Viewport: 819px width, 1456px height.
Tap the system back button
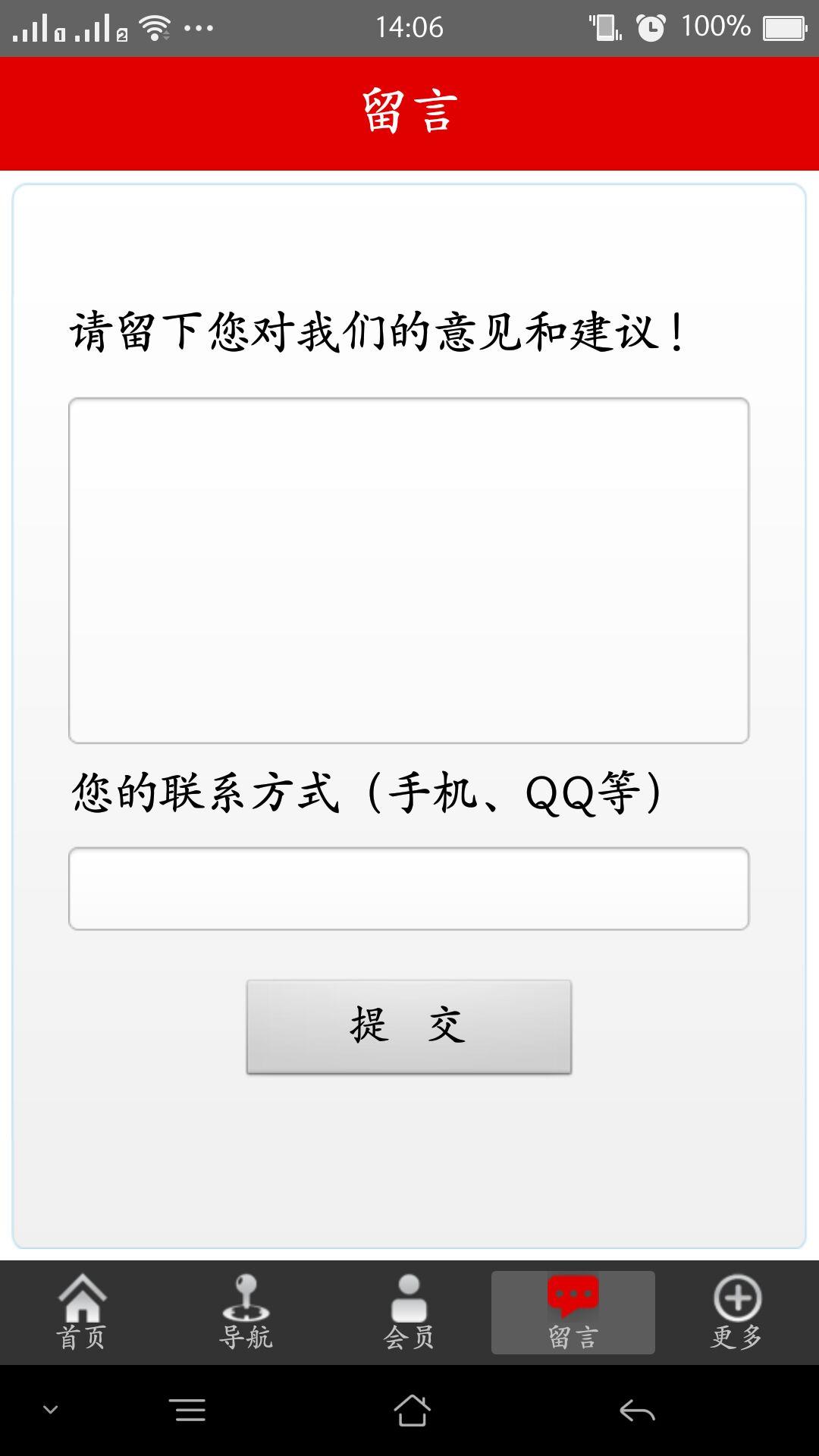637,1410
